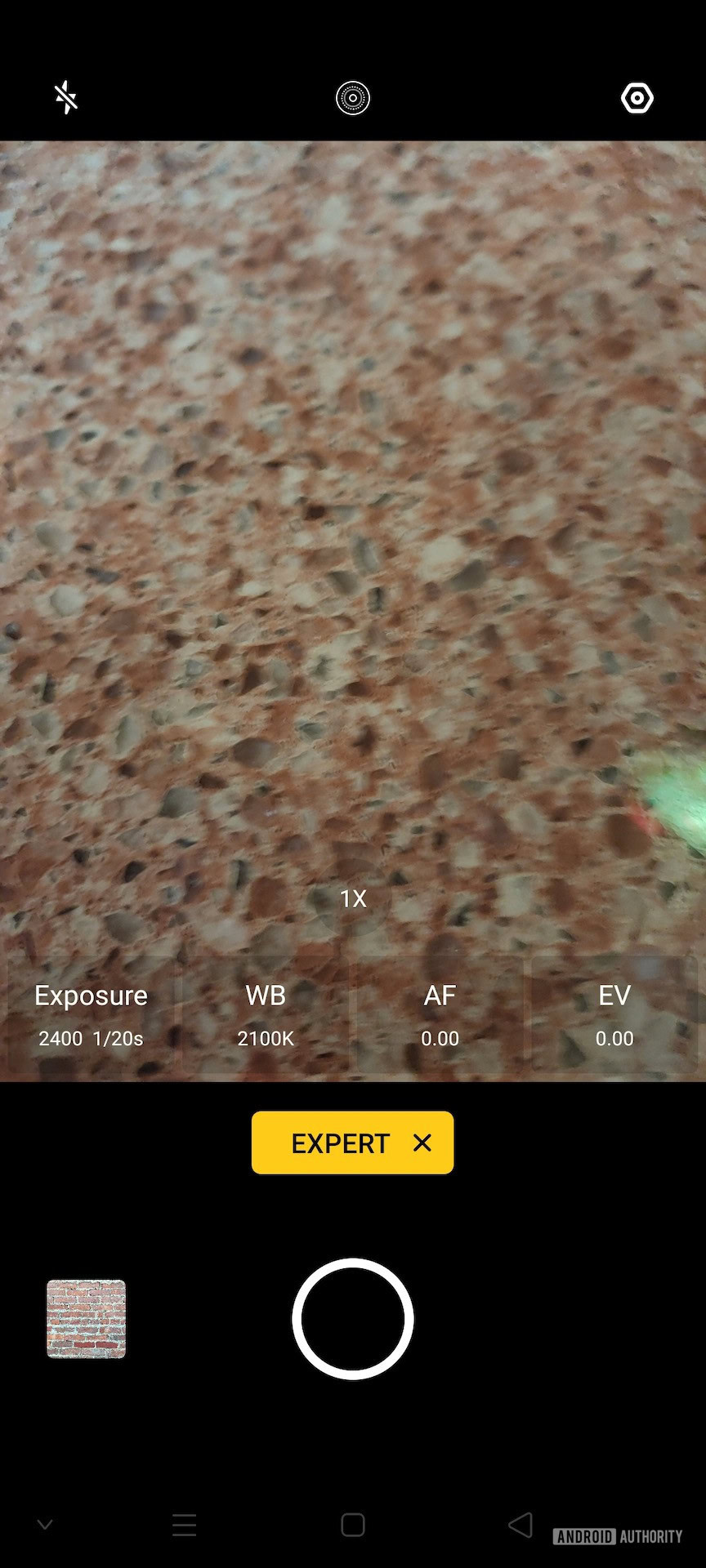Close Expert mode

point(422,1143)
